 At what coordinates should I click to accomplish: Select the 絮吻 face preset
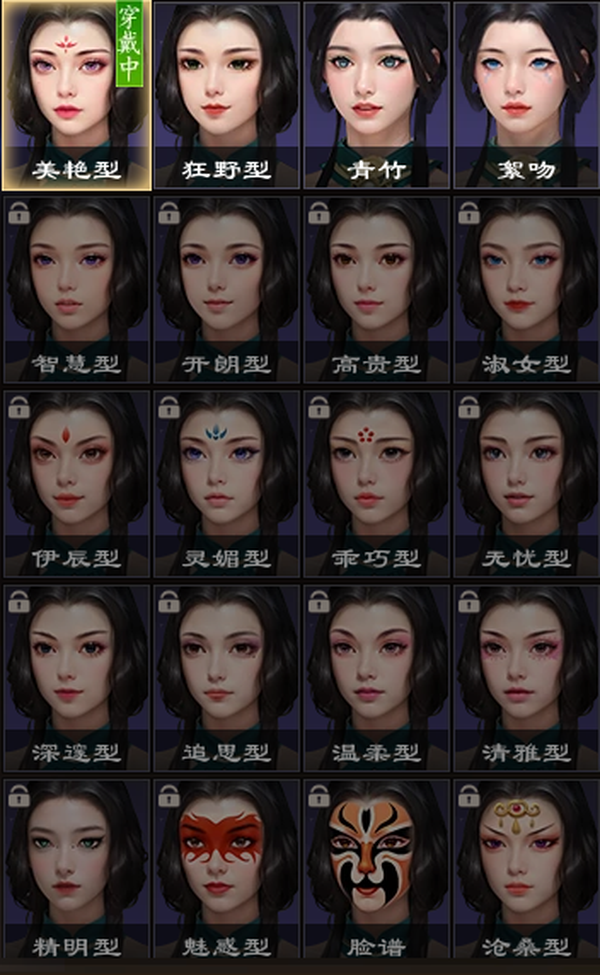pos(527,96)
